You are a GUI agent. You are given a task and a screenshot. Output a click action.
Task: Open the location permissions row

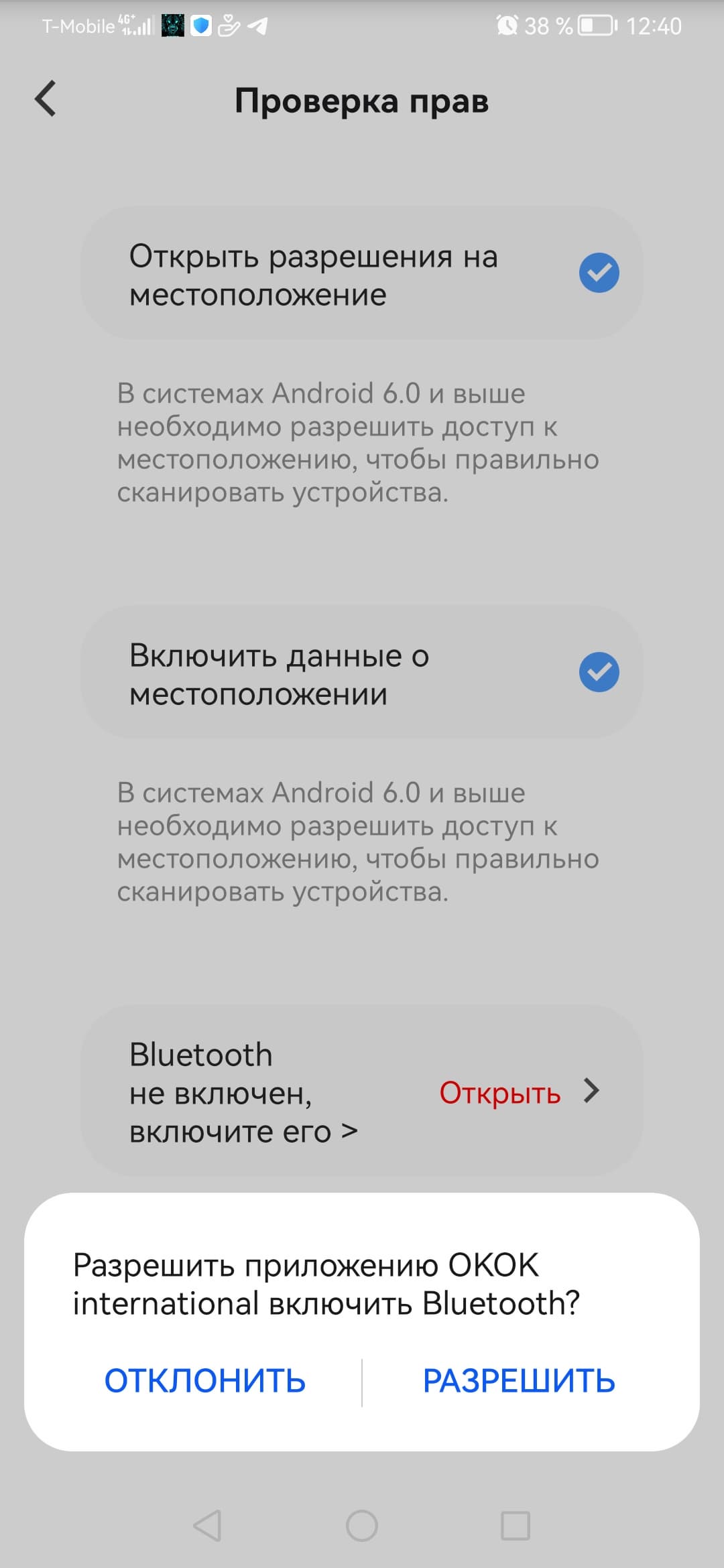coord(362,274)
